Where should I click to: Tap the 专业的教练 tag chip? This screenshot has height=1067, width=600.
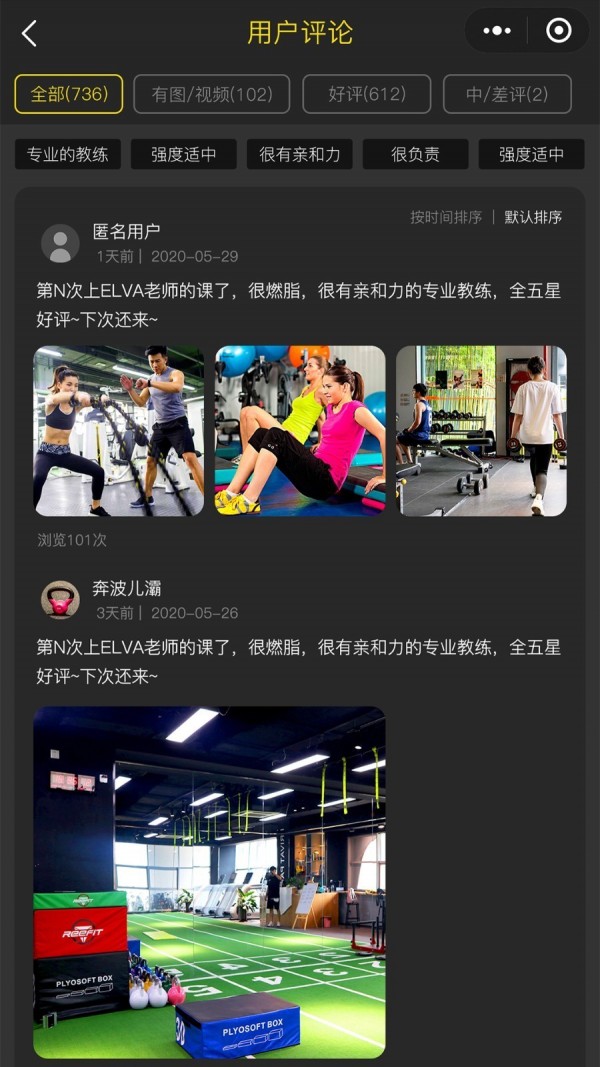coord(68,154)
